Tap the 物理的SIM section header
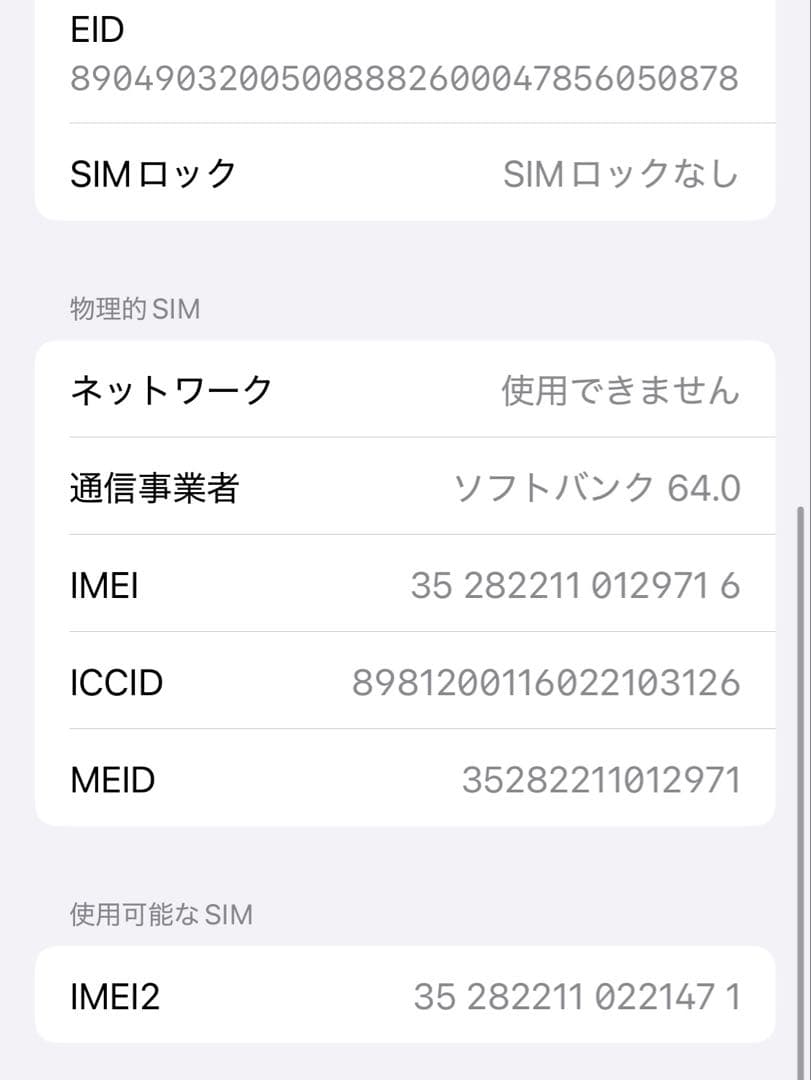Image resolution: width=811 pixels, height=1080 pixels. (133, 309)
